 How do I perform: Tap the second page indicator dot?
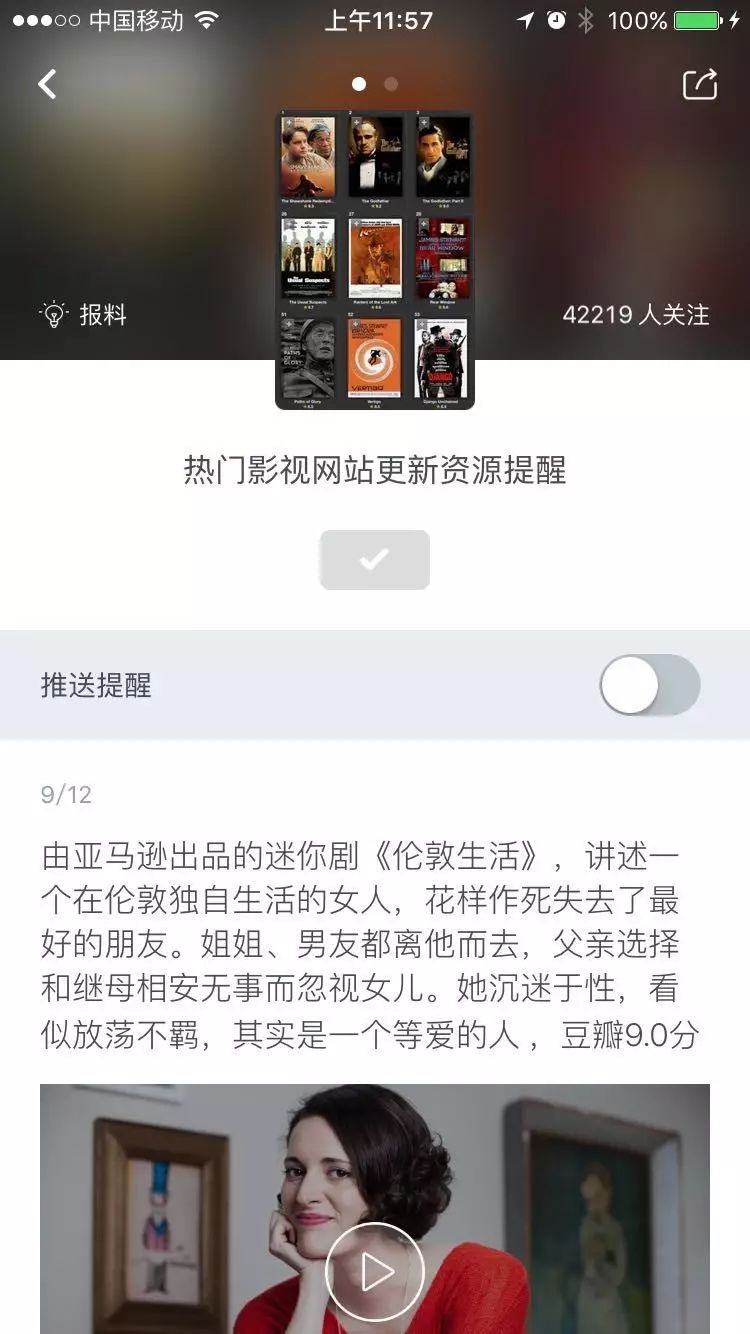[391, 84]
